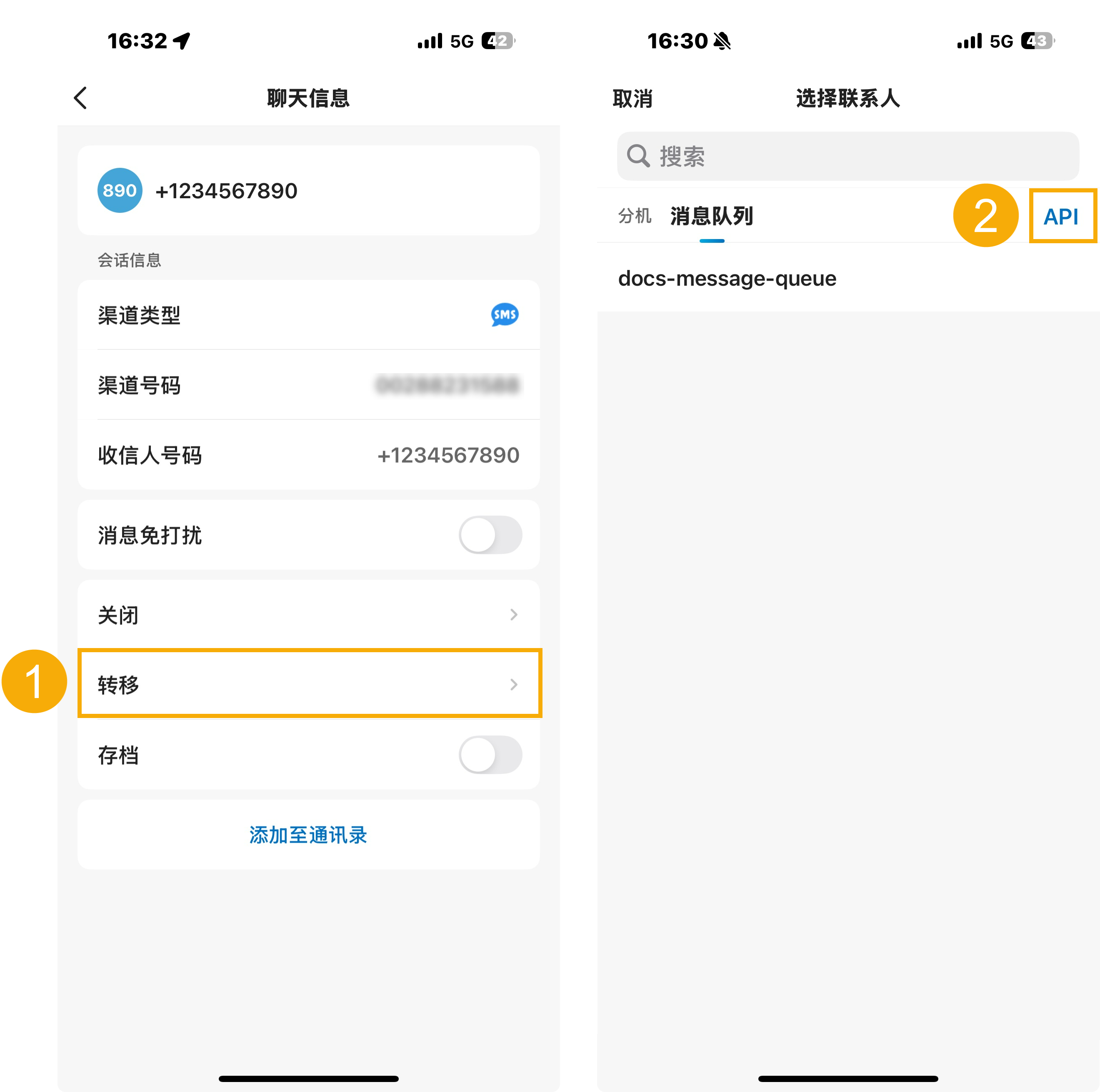Open the 转移 option
The width and height of the screenshot is (1100, 1092).
pos(308,684)
